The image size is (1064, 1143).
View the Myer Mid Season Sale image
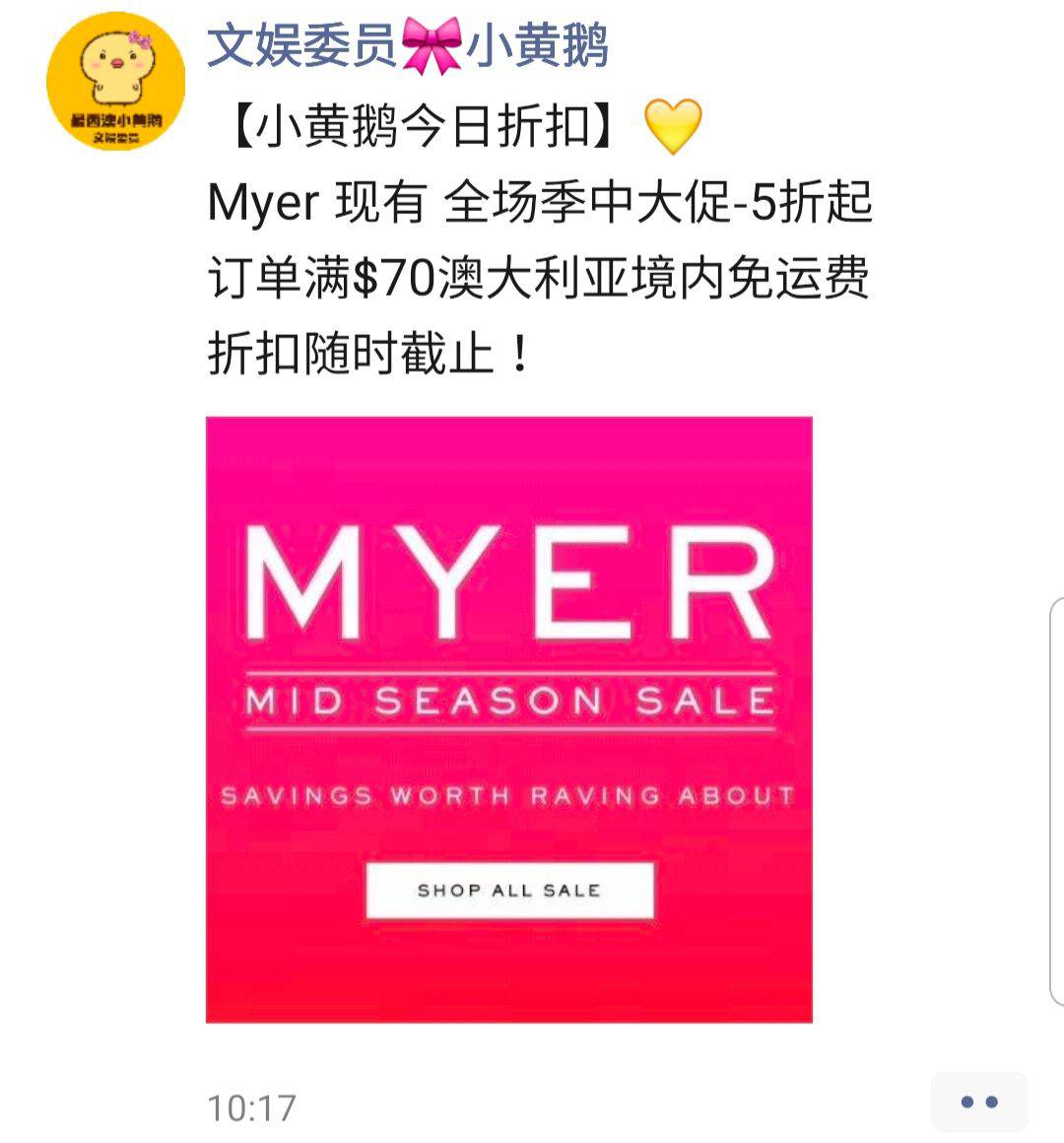[x=508, y=719]
